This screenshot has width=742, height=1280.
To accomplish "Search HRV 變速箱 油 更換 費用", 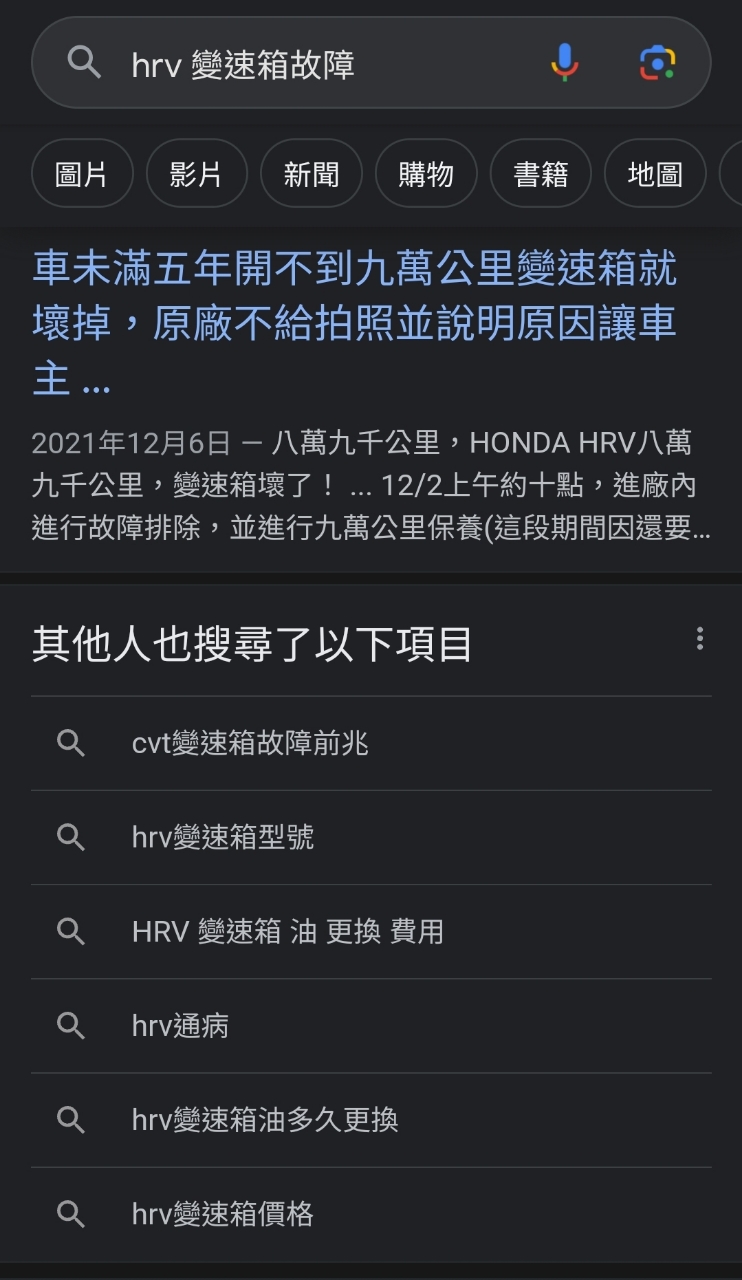I will [371, 931].
